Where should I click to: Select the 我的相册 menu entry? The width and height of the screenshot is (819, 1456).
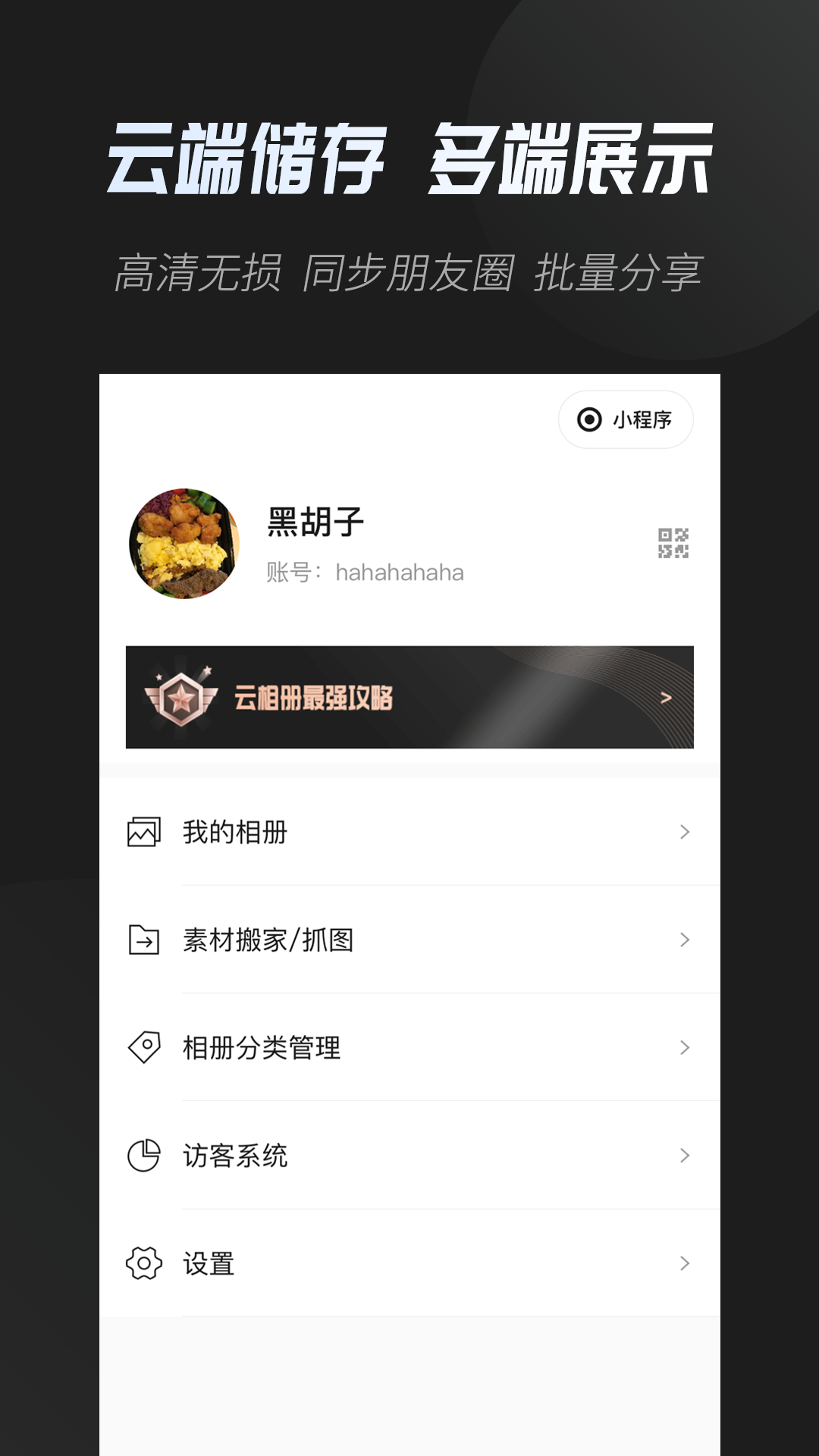(235, 832)
